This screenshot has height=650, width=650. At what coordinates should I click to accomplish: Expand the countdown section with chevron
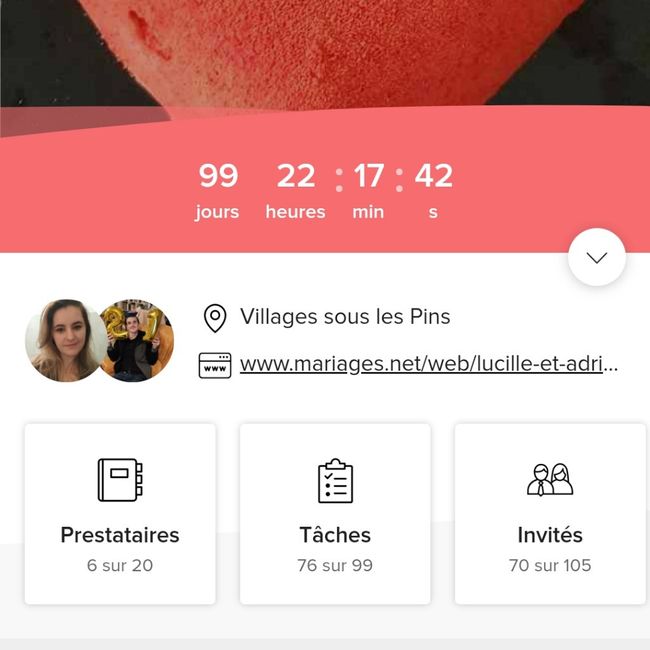[x=597, y=258]
